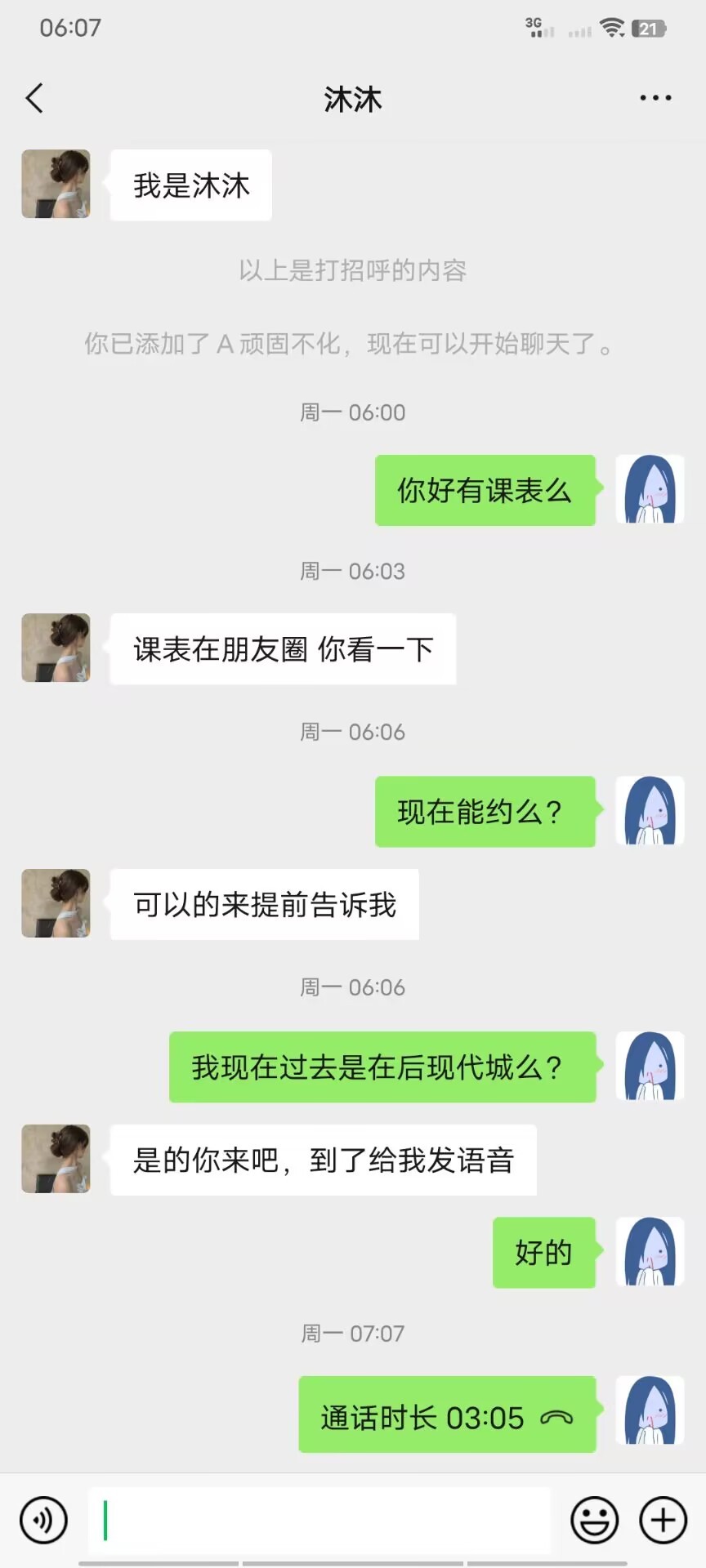The width and height of the screenshot is (706, 1568).
Task: Open the emoji picker
Action: click(594, 1521)
